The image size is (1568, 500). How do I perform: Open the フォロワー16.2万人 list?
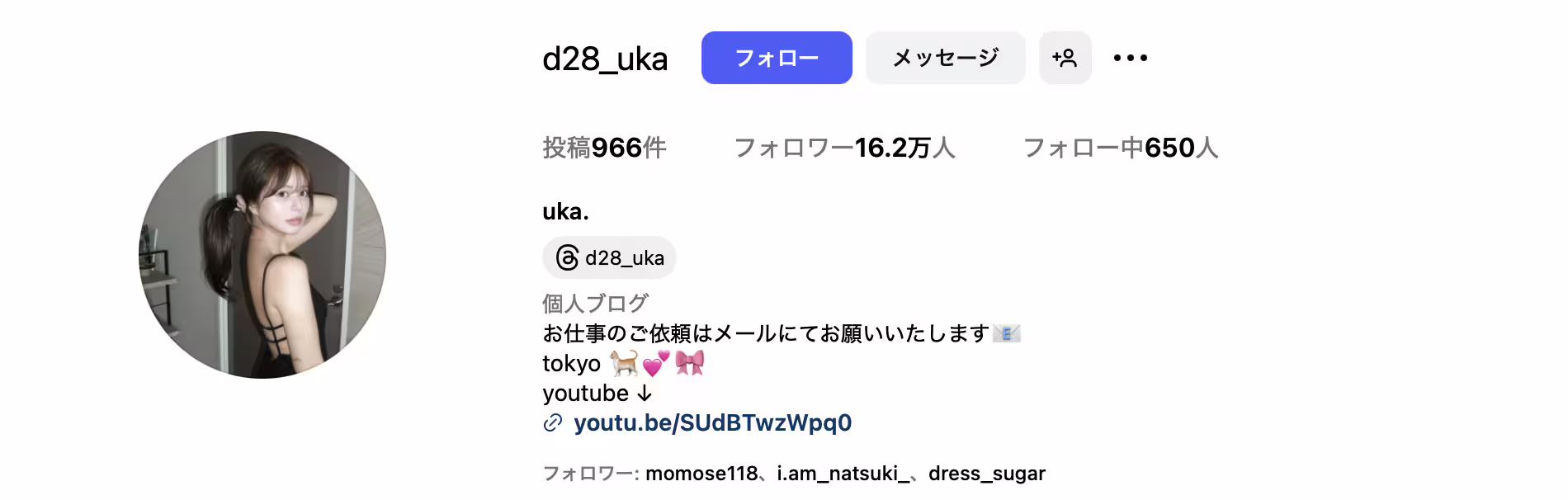pyautogui.click(x=844, y=148)
